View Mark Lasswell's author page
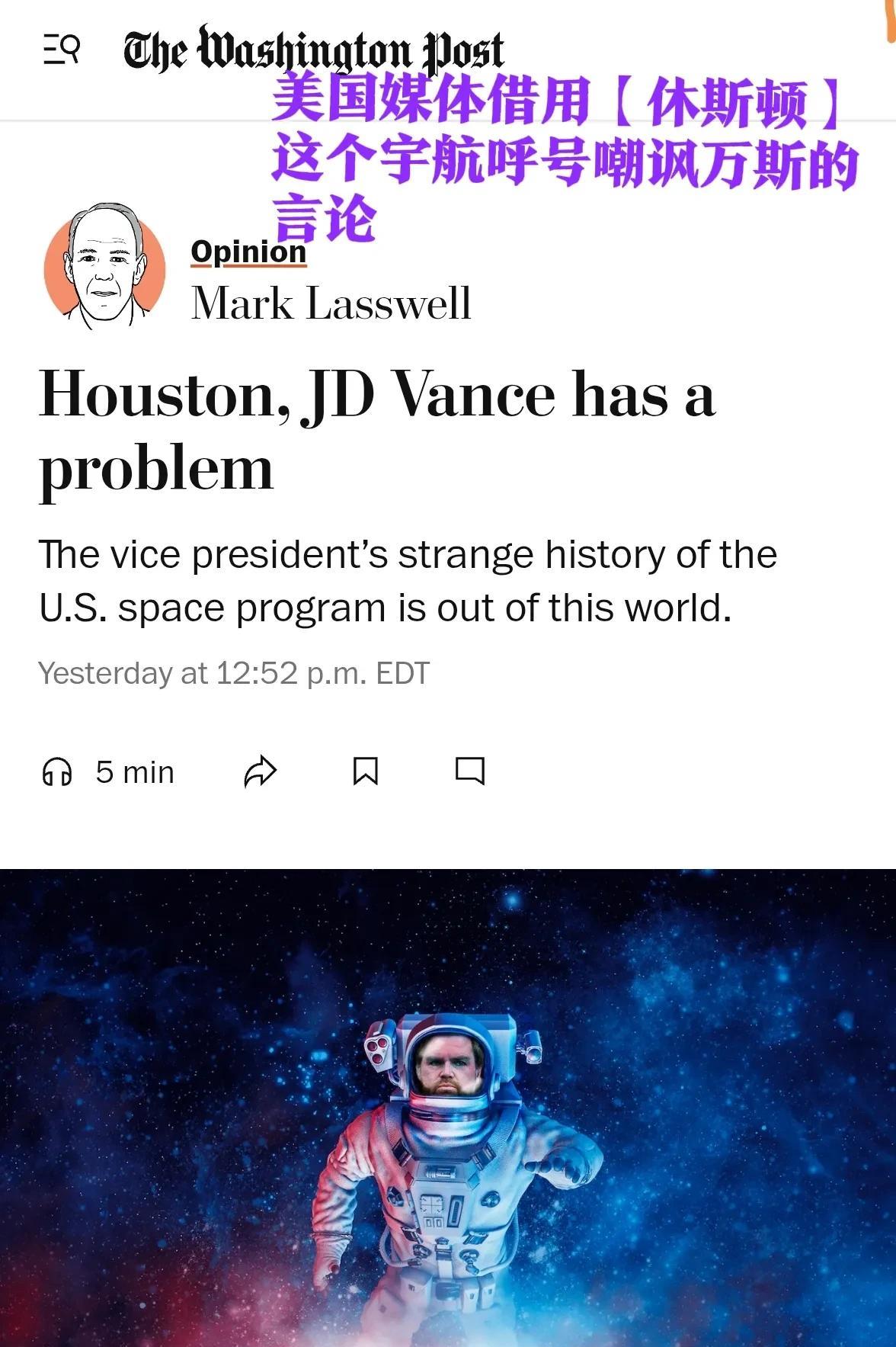Viewport: 896px width, 1347px height. [331, 303]
